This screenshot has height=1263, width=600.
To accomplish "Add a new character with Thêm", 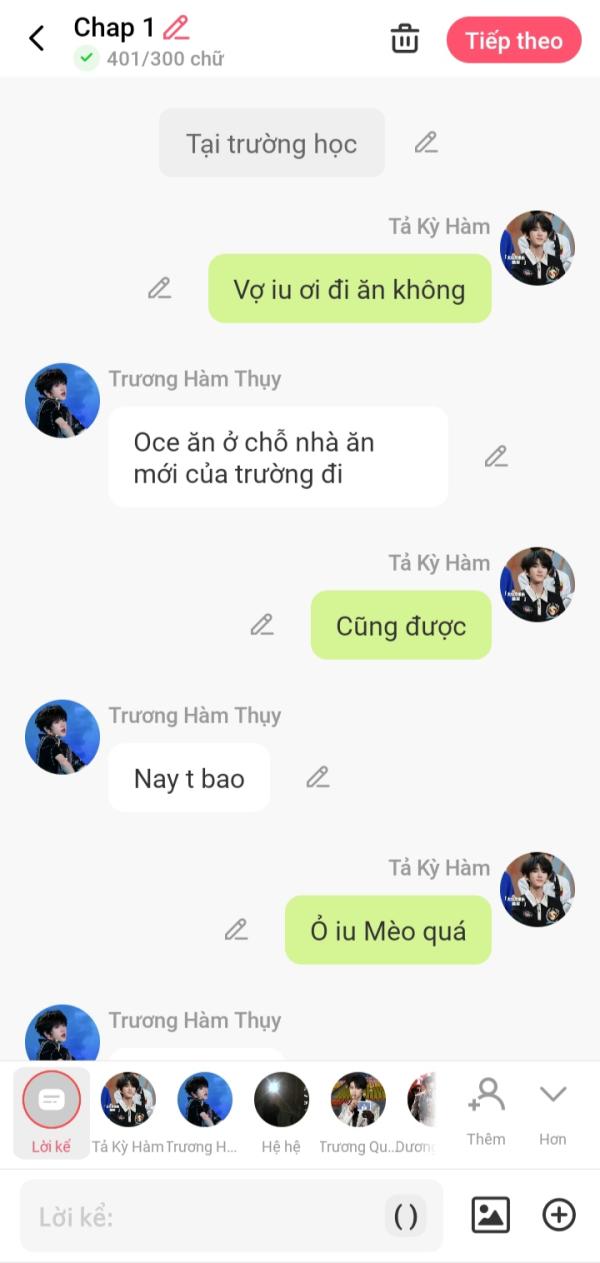I will tap(486, 1110).
